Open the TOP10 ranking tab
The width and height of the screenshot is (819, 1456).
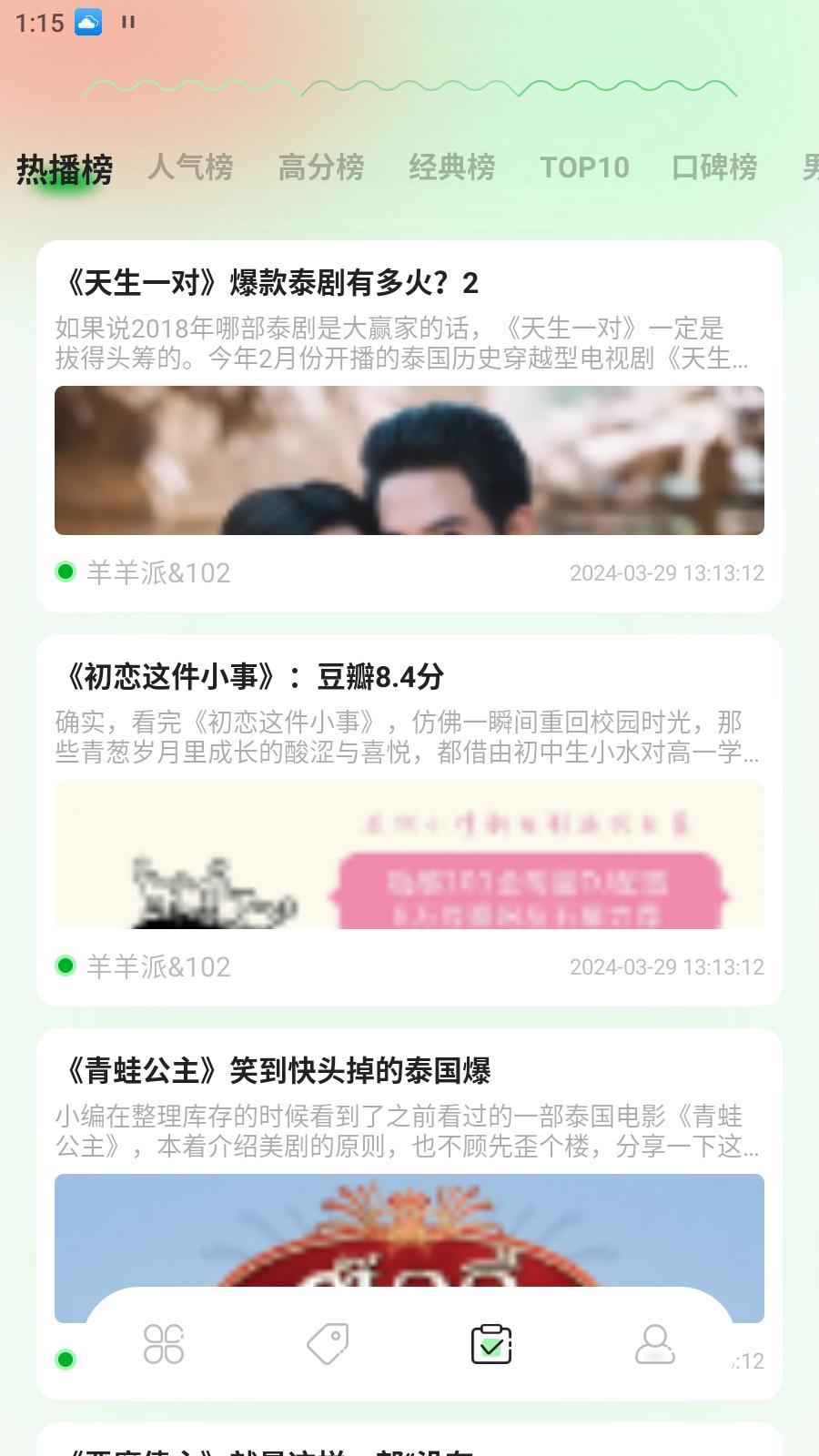(585, 168)
